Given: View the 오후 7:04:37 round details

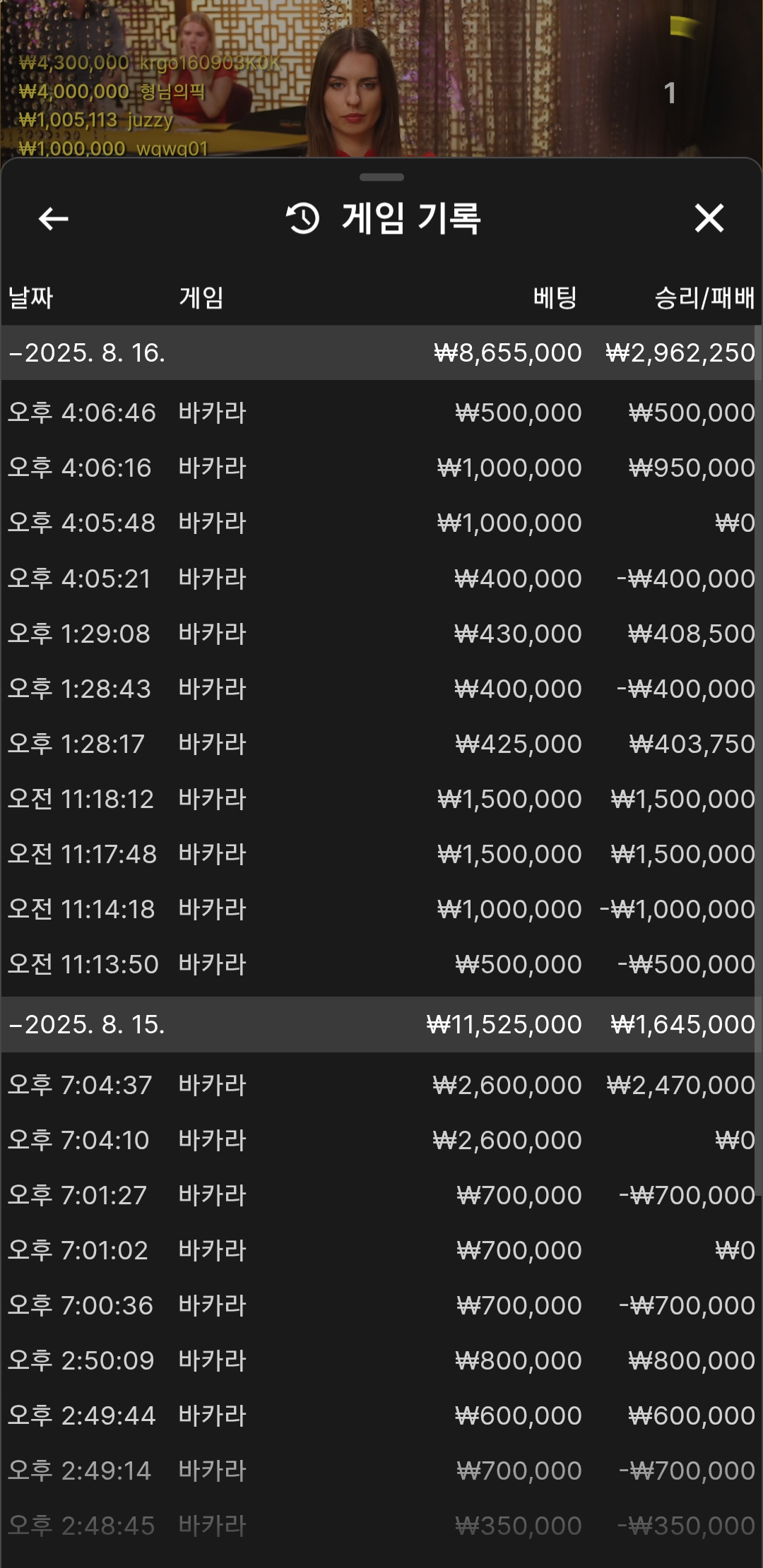Looking at the screenshot, I should point(381,1085).
